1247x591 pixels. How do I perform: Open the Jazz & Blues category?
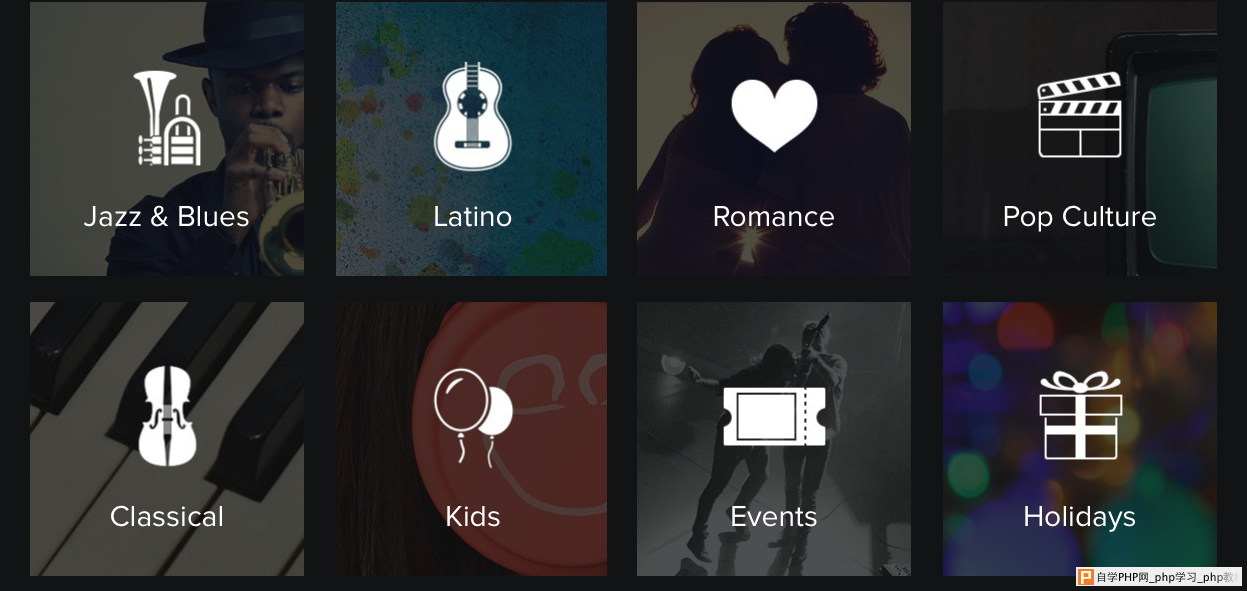[167, 140]
